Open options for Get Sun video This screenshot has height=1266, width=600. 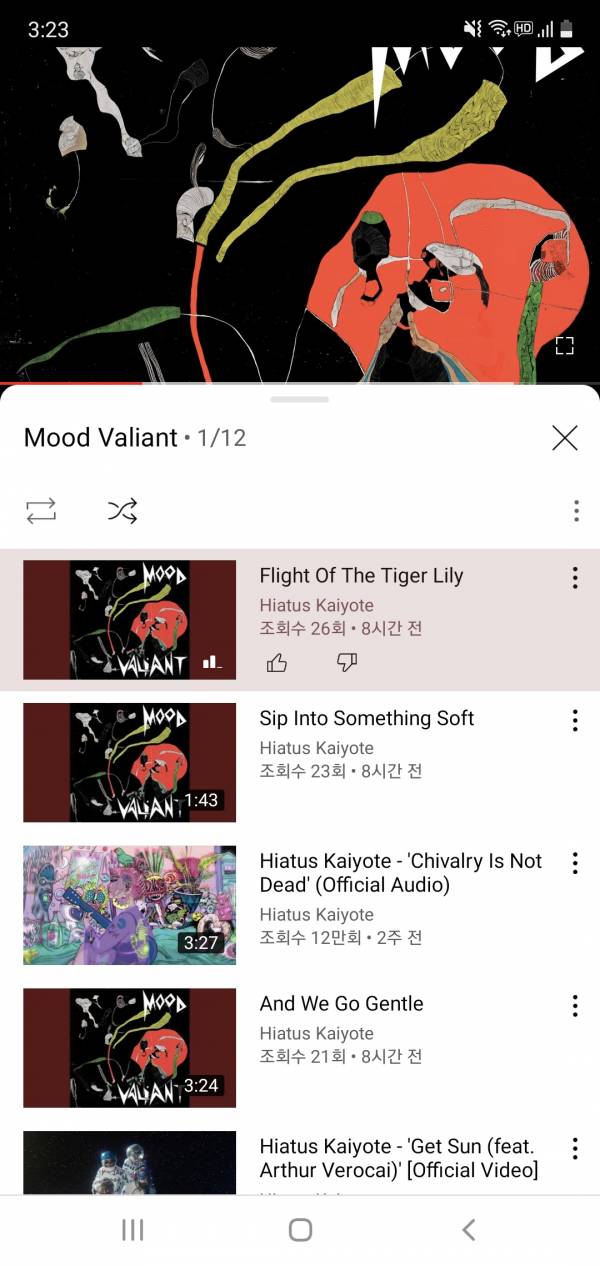coord(575,1149)
